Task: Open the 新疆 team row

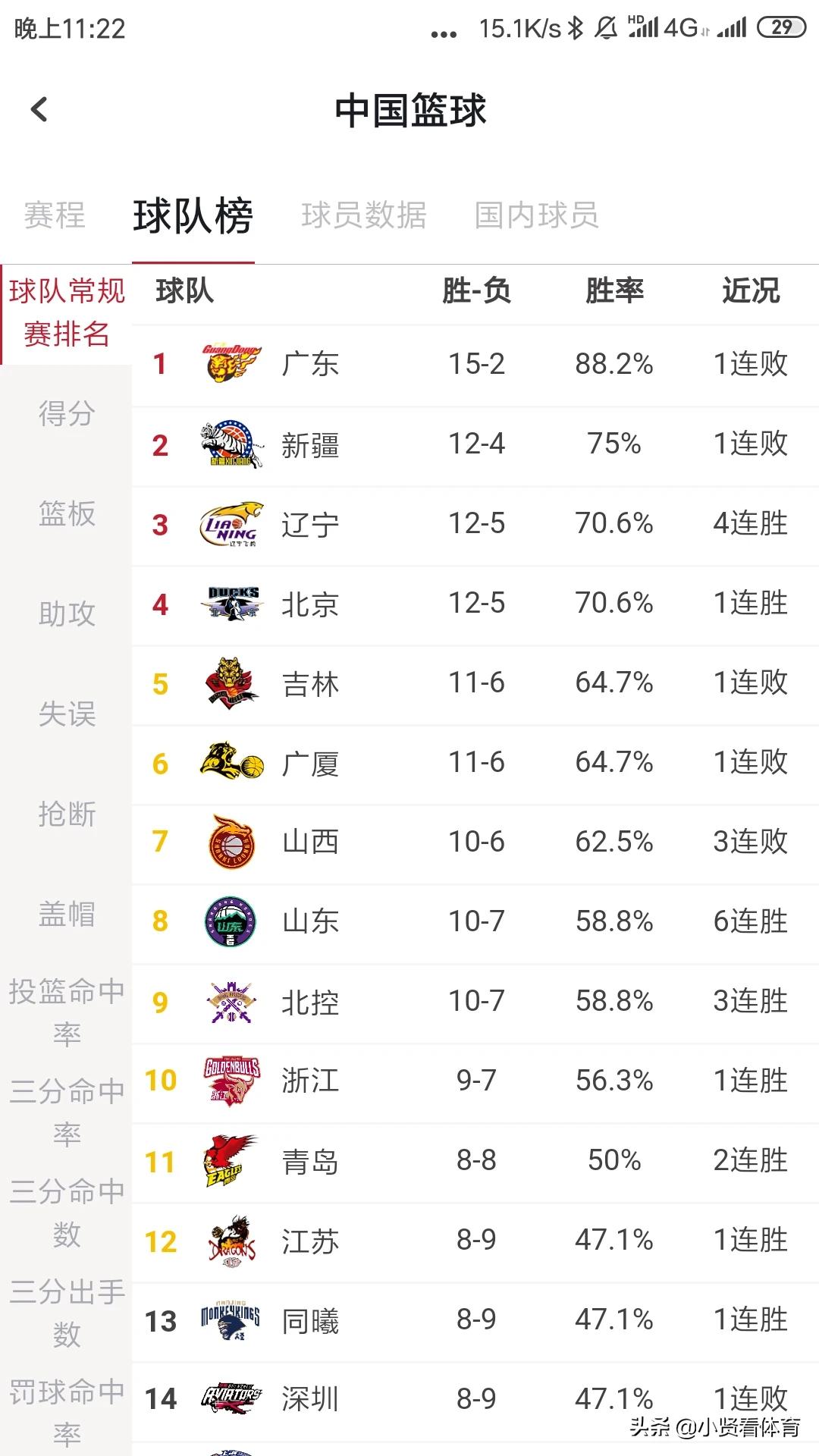Action: [x=475, y=445]
